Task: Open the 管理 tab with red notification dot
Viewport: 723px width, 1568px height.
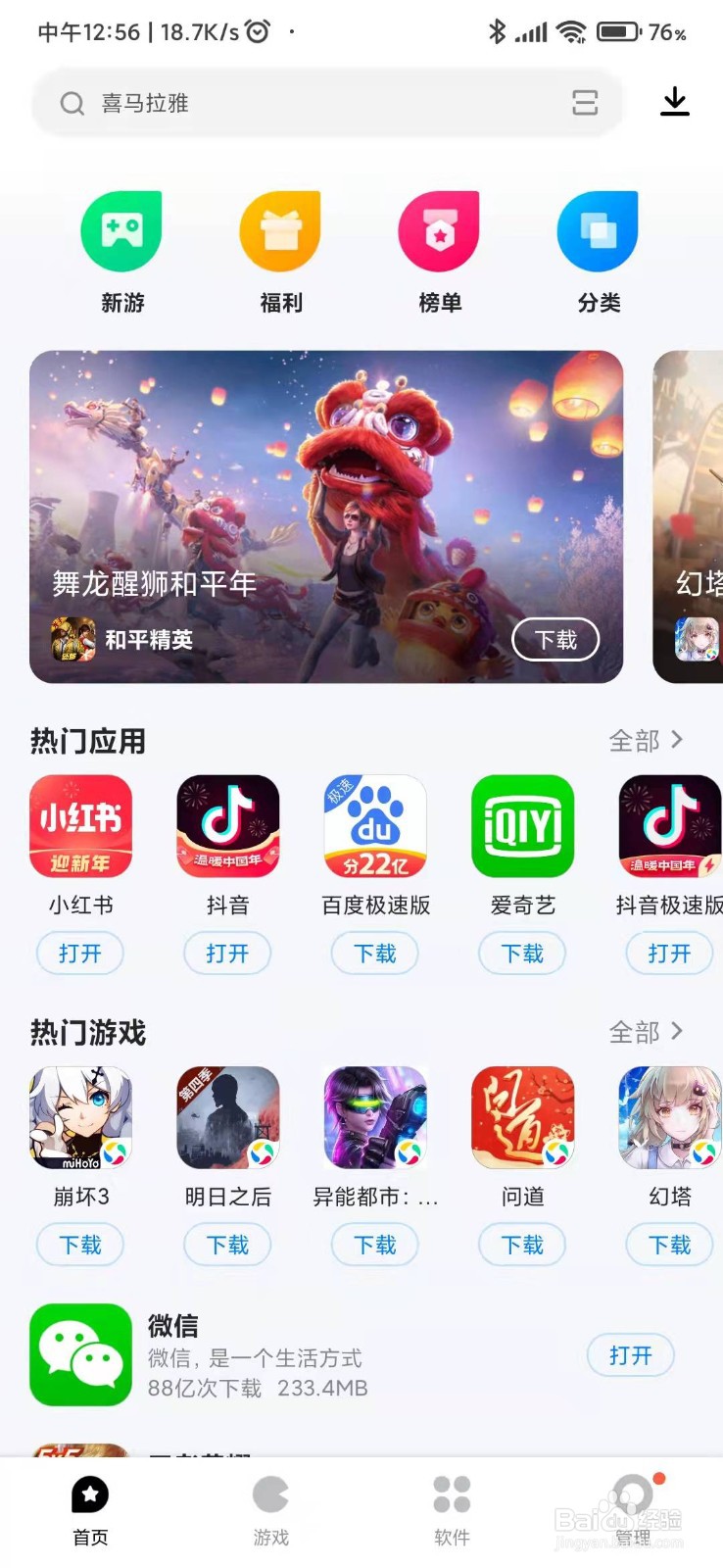Action: tap(631, 1509)
